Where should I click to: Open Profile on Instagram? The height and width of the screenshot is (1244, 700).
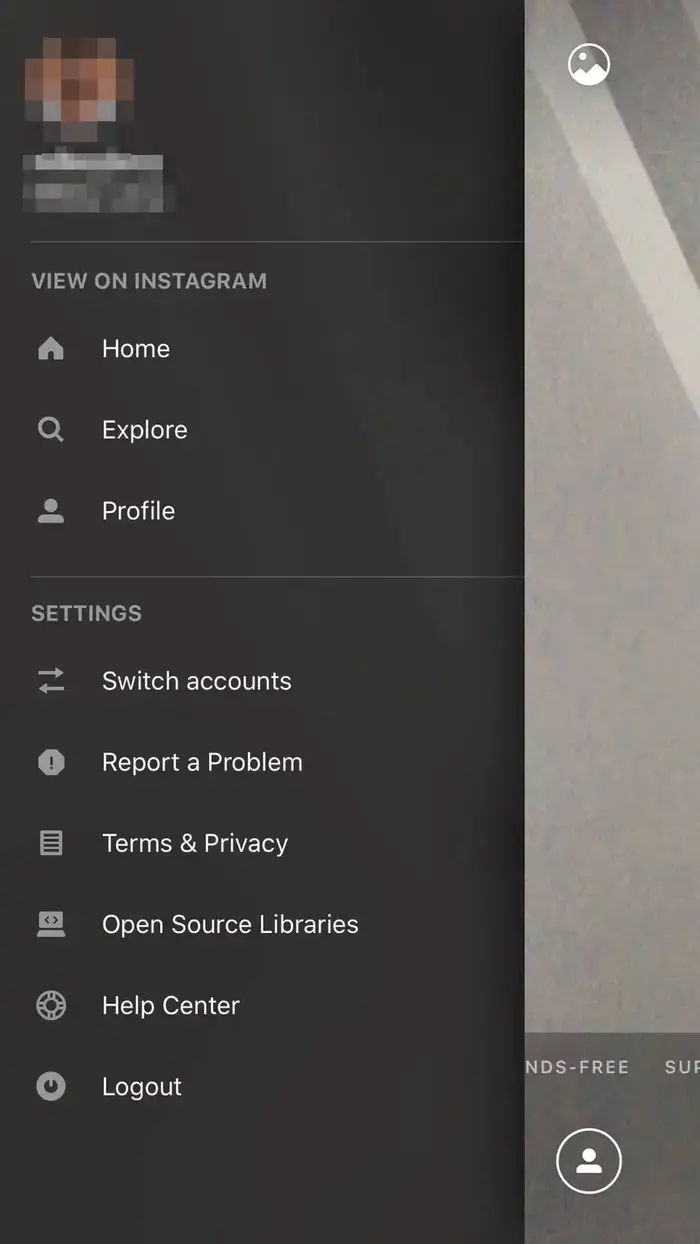point(138,511)
